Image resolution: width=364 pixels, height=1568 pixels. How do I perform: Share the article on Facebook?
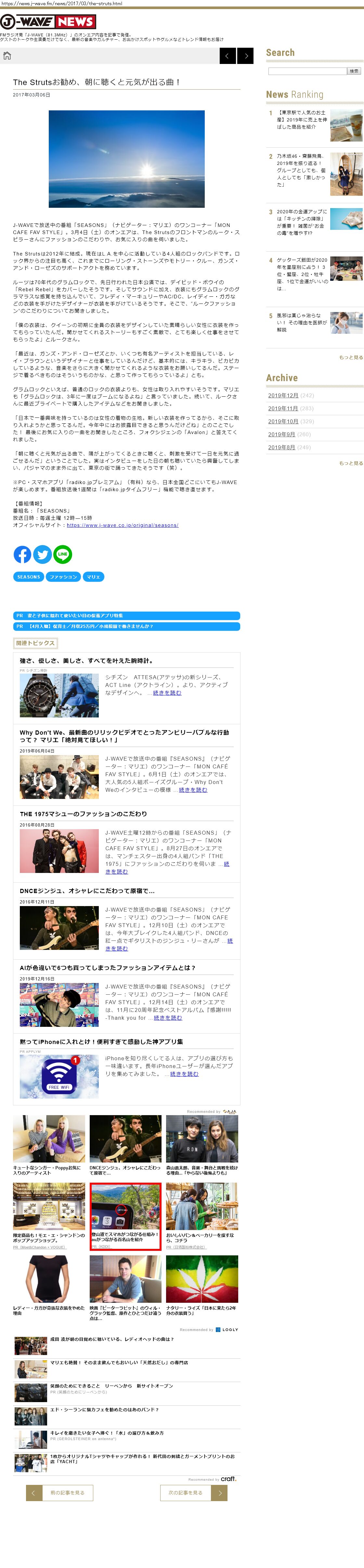tap(22, 554)
